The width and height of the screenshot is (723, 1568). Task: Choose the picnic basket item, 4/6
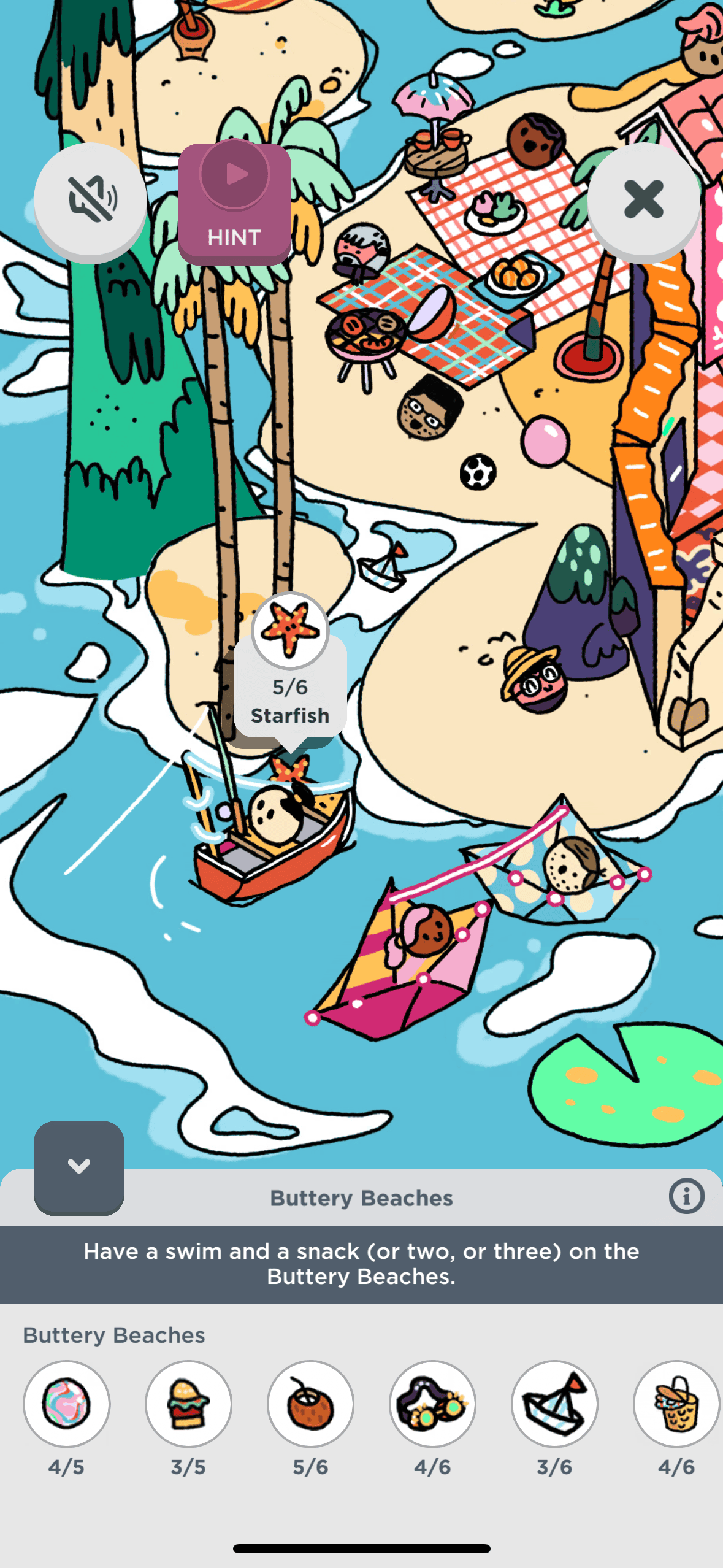point(676,1404)
